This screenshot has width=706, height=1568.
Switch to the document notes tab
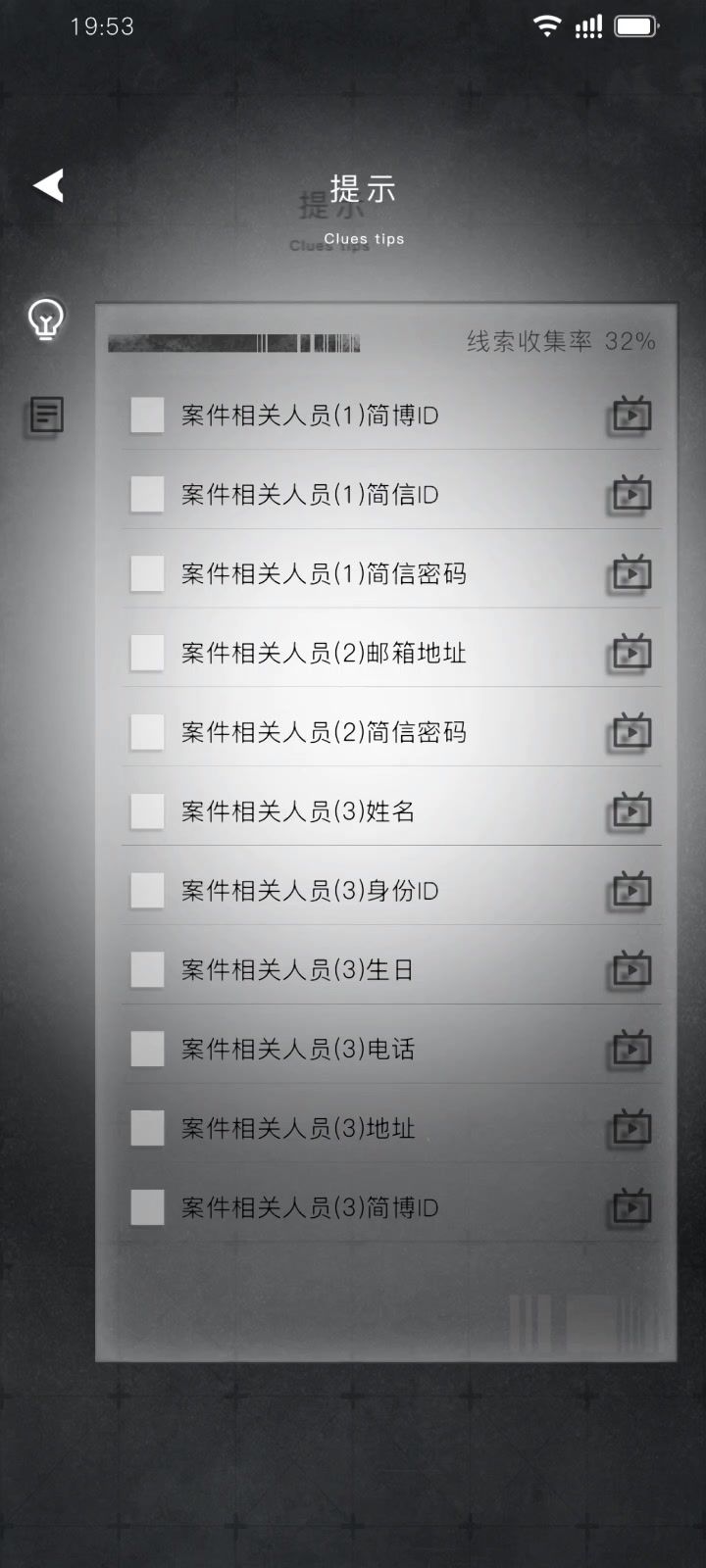pos(46,415)
